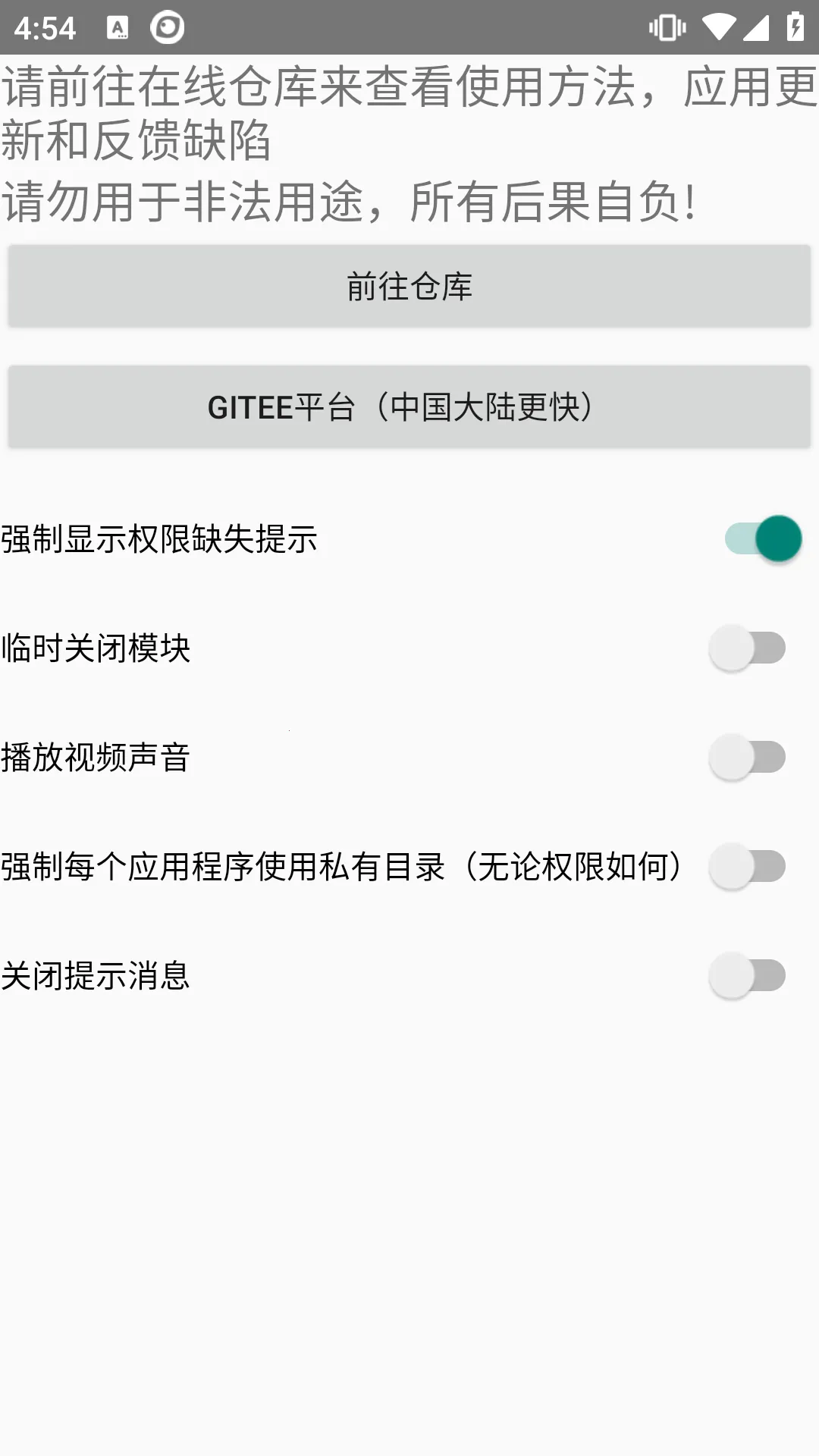Screen dimensions: 819x1456
Task: Tap the 前往仓库 button
Action: pyautogui.click(x=409, y=287)
